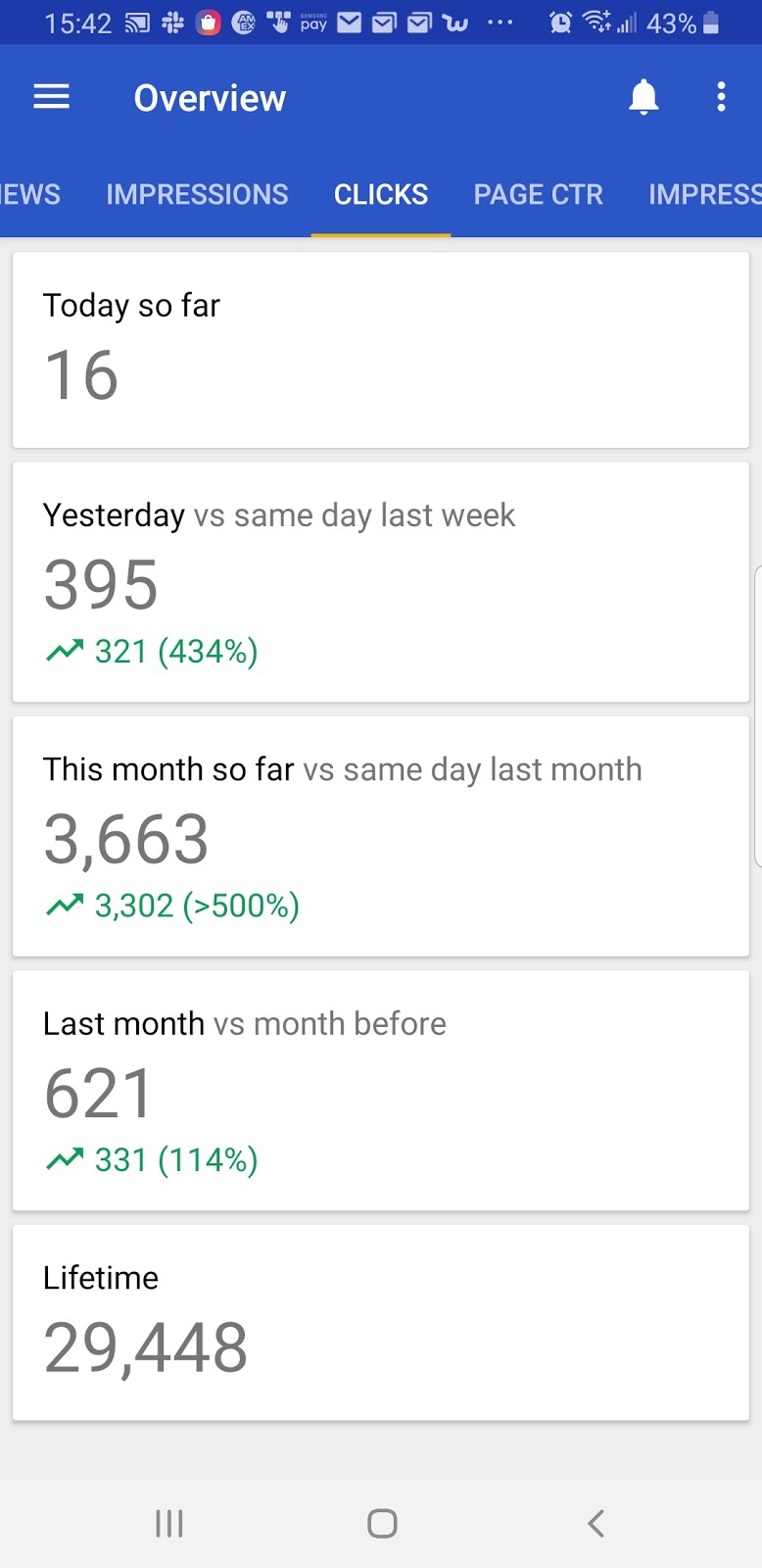Viewport: 762px width, 1568px height.
Task: Open the Today so far card
Action: pyautogui.click(x=381, y=350)
